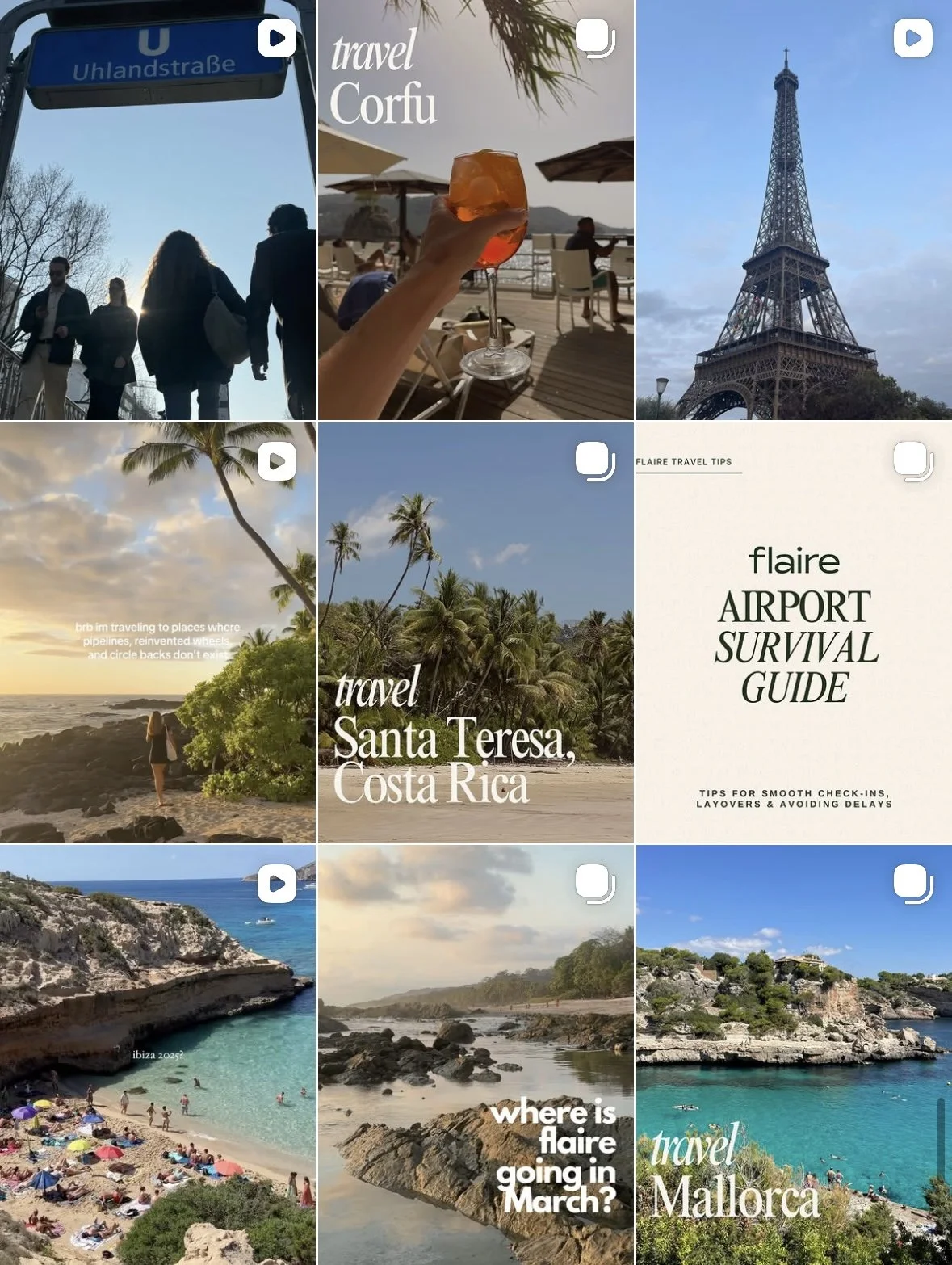View the travel Mallorca post
Viewport: 952px width, 1265px height.
point(794,1055)
